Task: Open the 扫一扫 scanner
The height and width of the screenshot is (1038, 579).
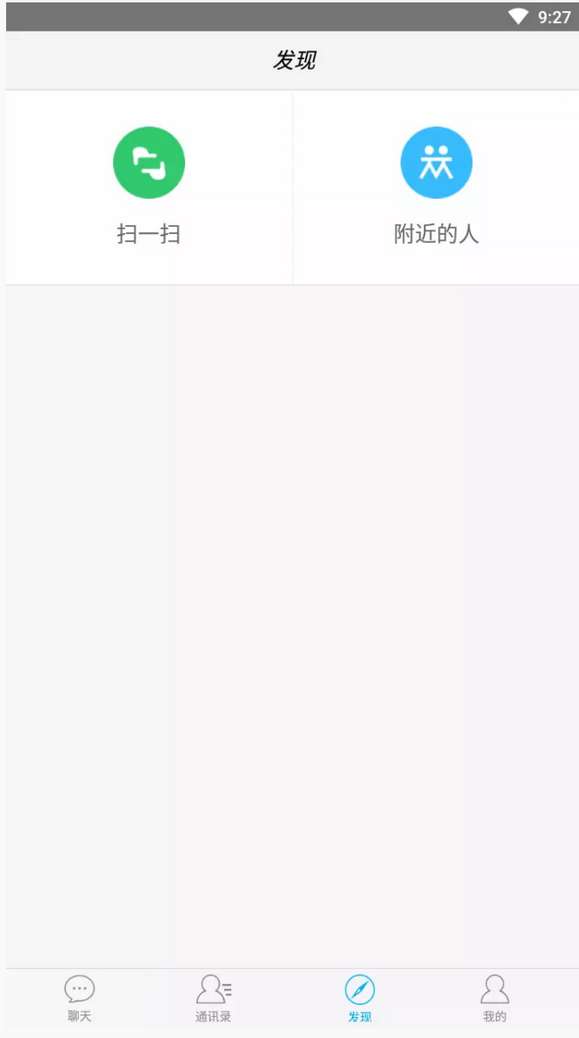Action: click(149, 188)
